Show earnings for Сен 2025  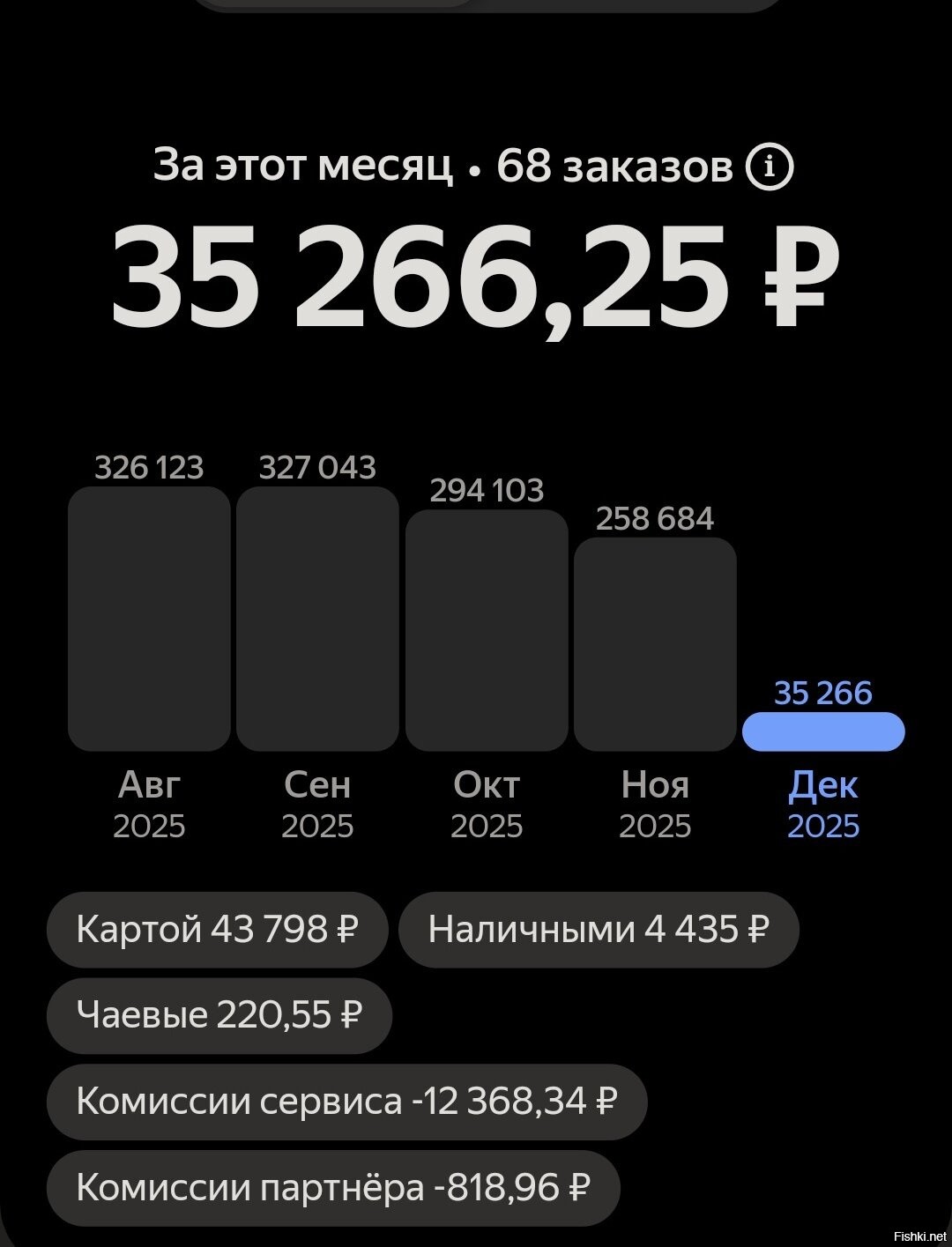pos(317,619)
